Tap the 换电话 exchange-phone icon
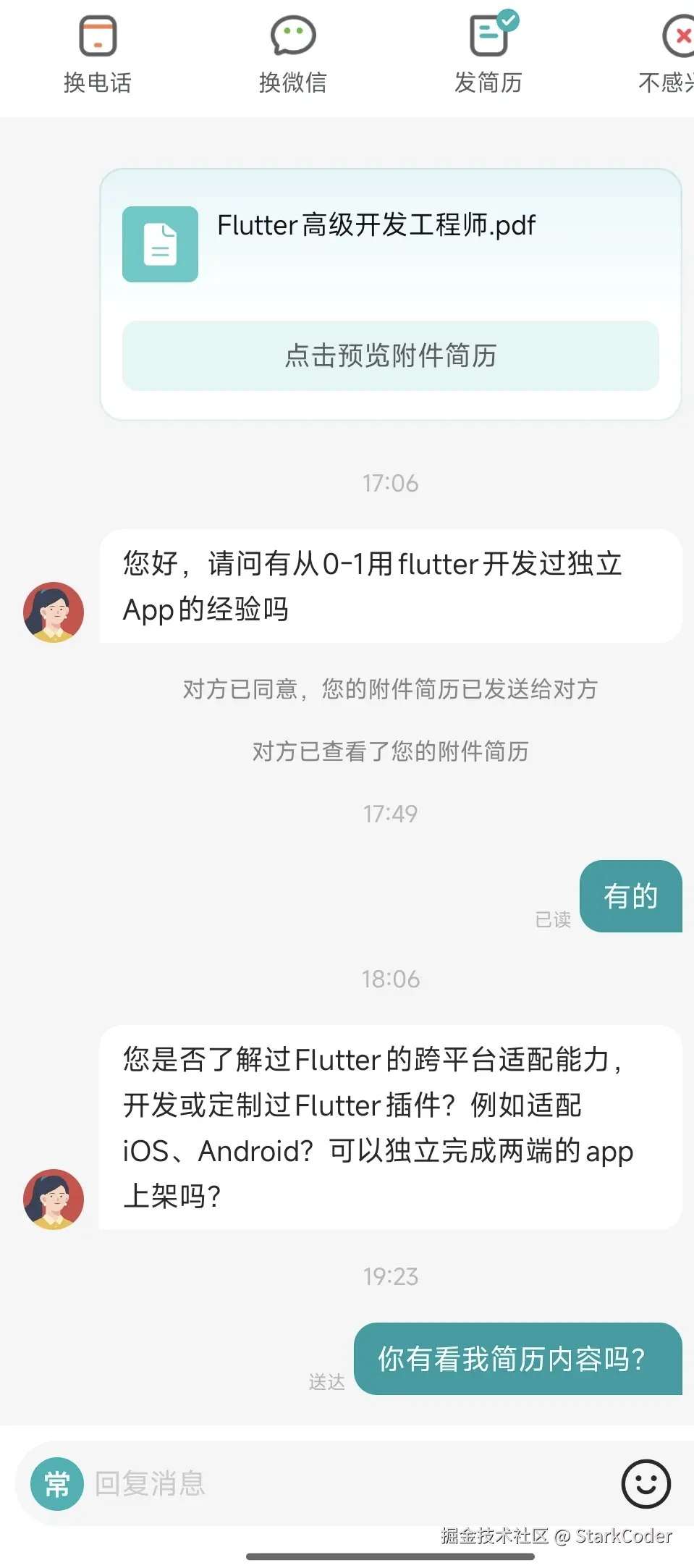The width and height of the screenshot is (694, 1568). point(98,34)
